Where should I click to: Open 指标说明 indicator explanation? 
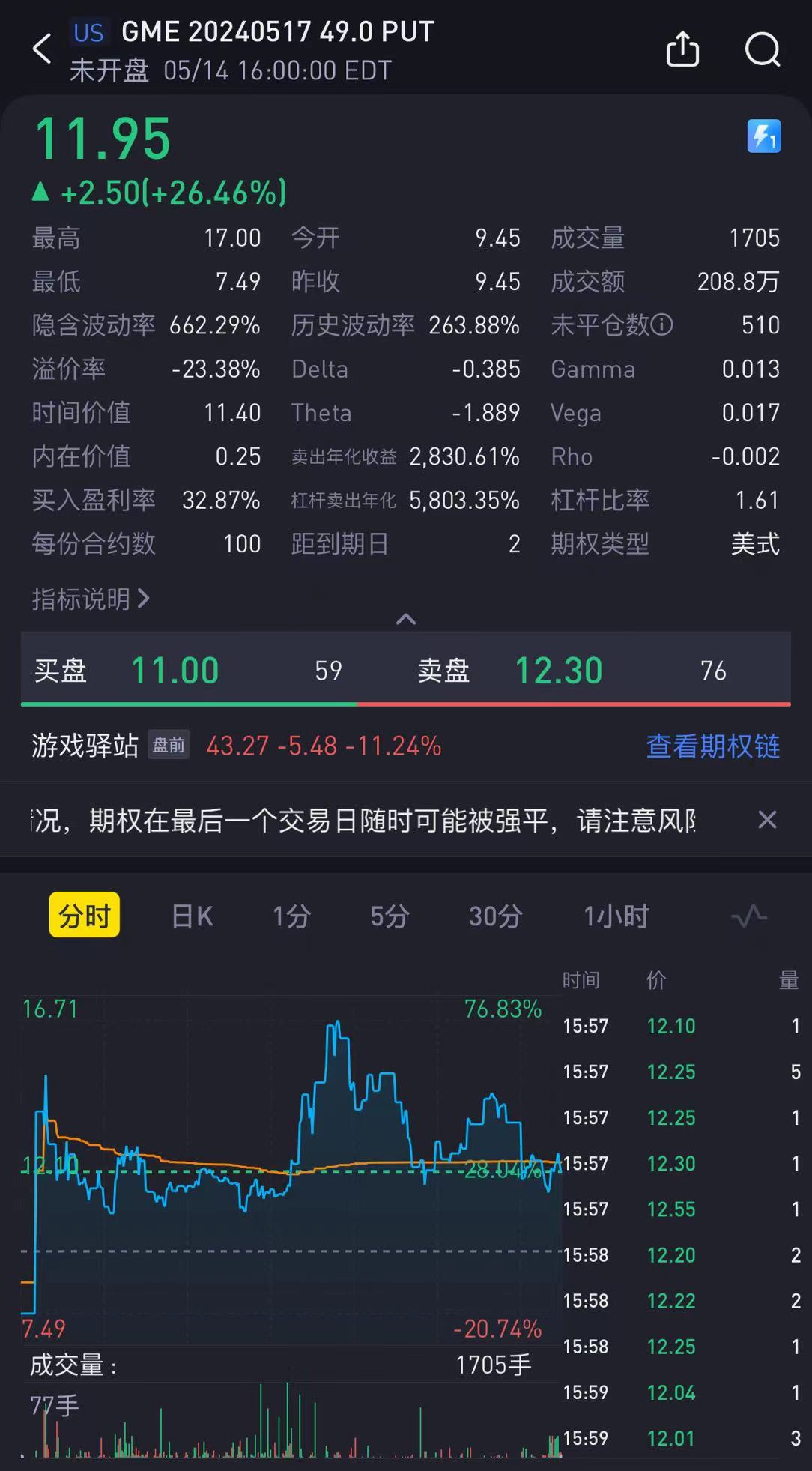click(91, 599)
